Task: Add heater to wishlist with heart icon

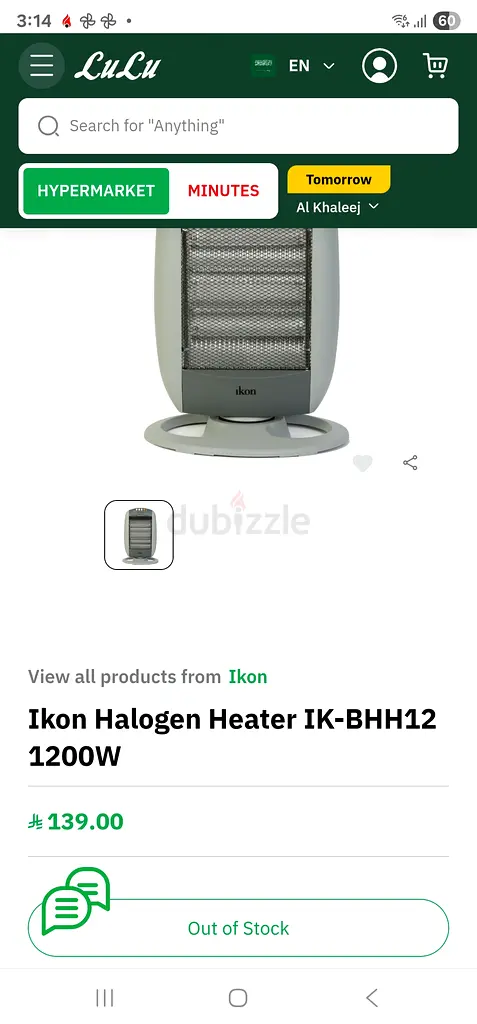Action: (362, 463)
